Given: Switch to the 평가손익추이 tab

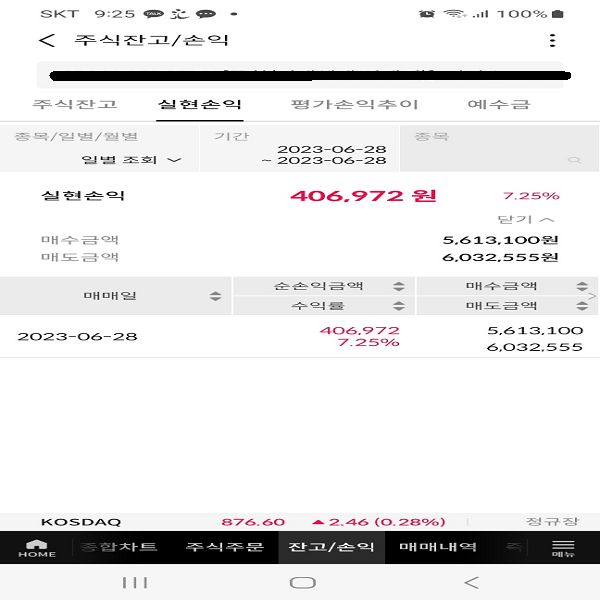Looking at the screenshot, I should (x=354, y=104).
